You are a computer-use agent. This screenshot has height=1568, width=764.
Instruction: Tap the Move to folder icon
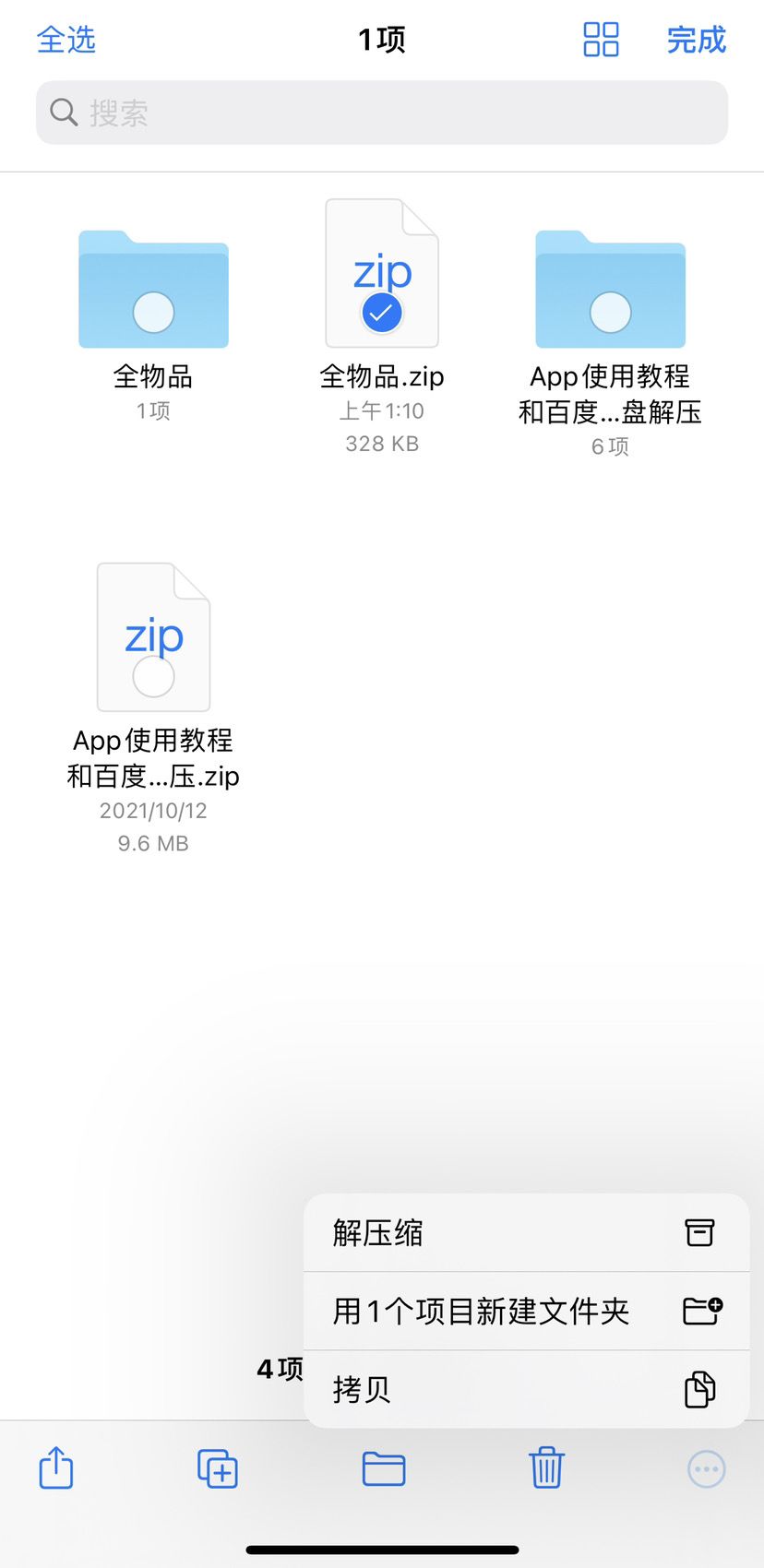(x=382, y=1468)
